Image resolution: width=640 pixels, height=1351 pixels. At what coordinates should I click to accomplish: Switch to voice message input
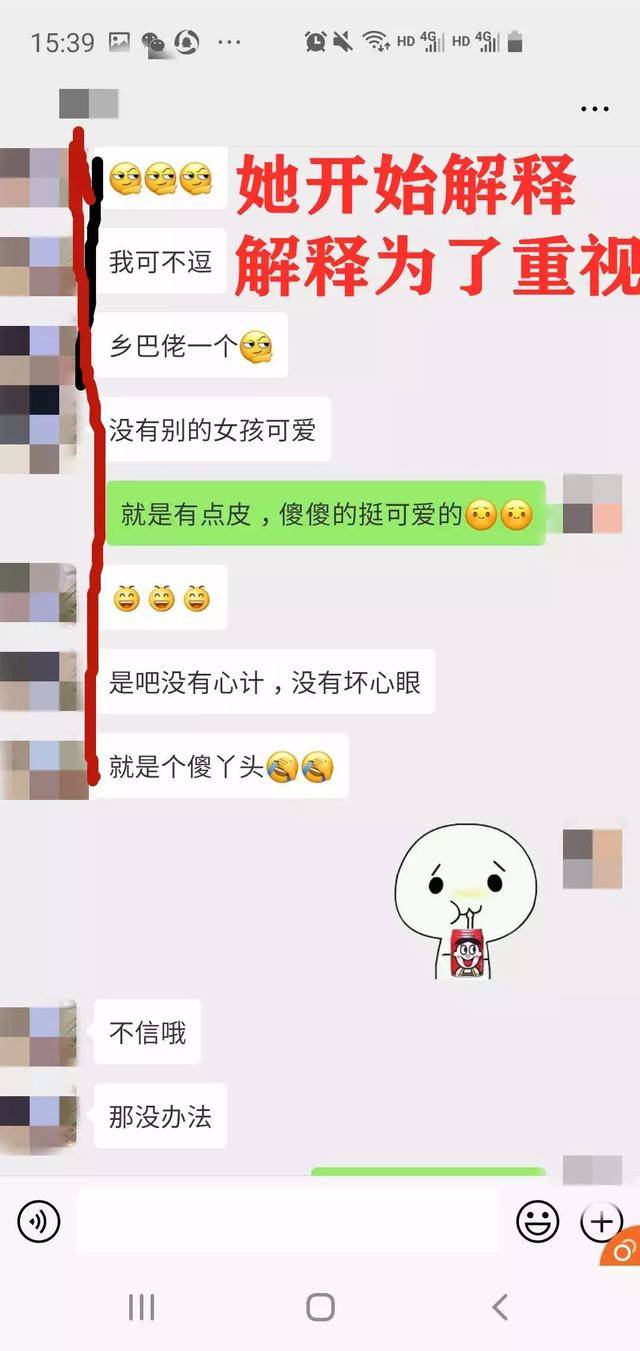point(39,1221)
